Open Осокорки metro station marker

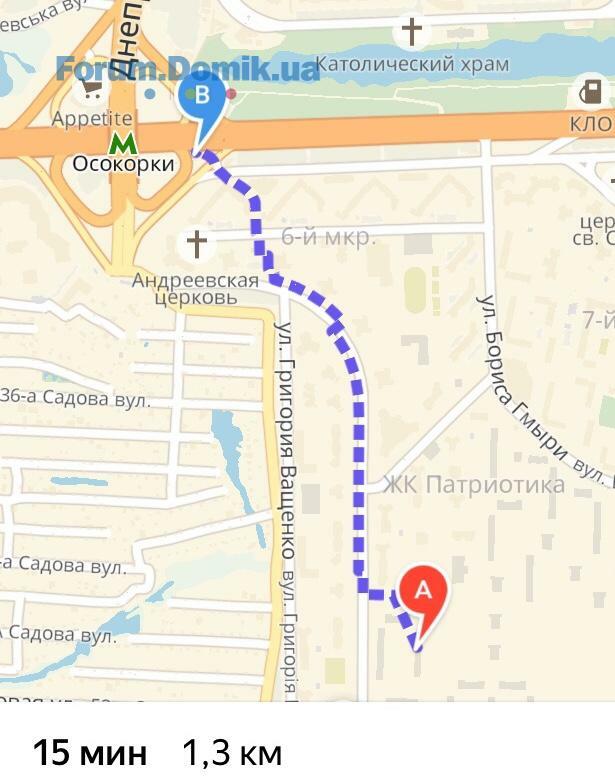(122, 143)
